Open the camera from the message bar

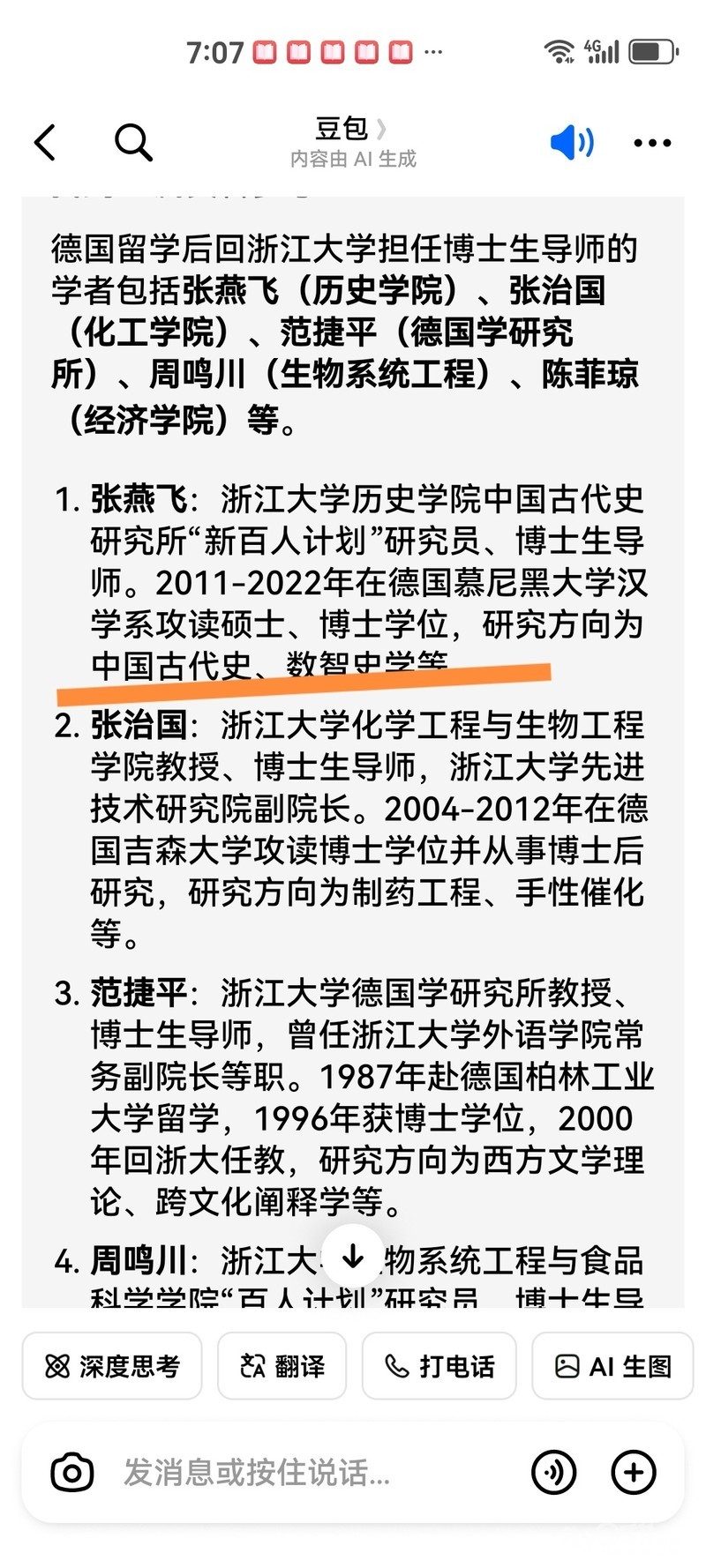(72, 1472)
